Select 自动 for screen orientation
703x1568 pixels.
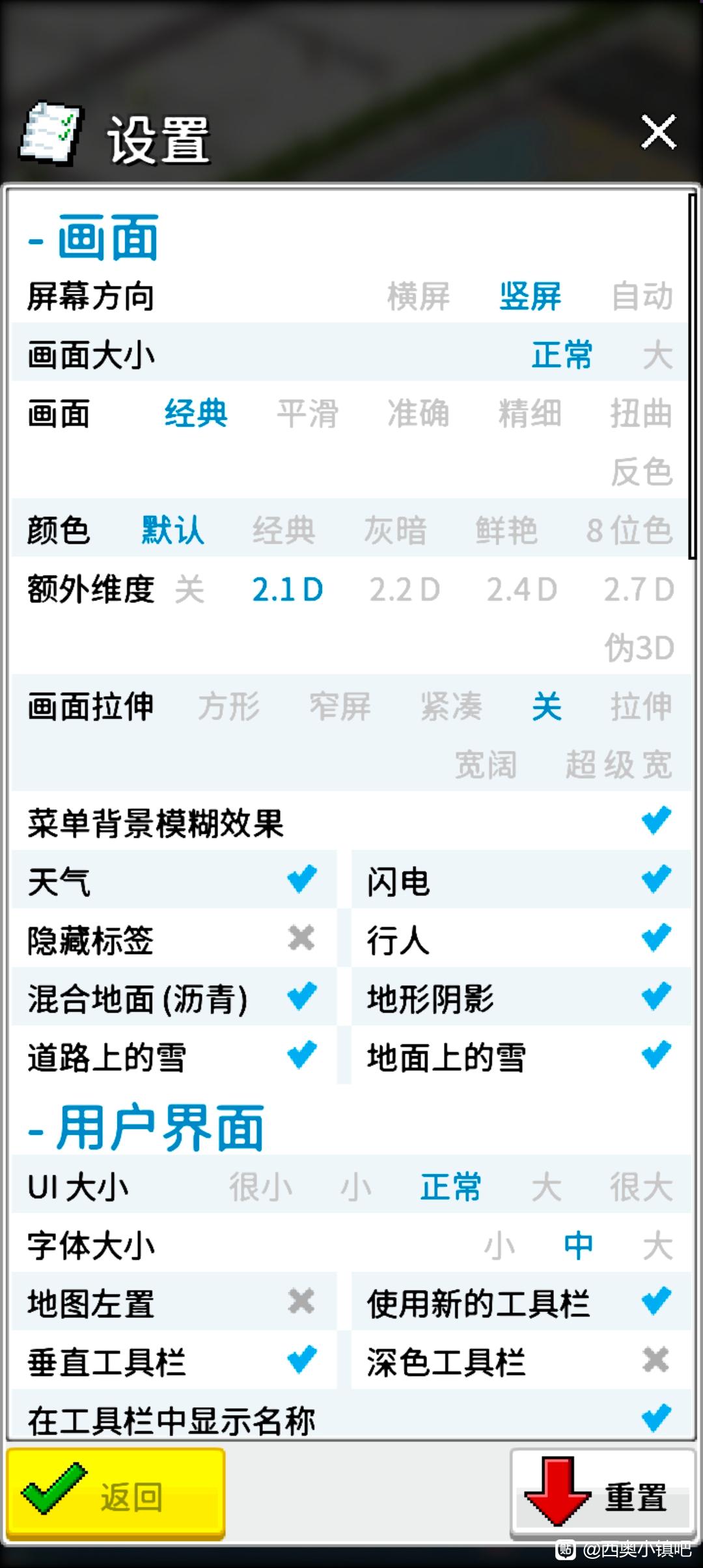641,297
